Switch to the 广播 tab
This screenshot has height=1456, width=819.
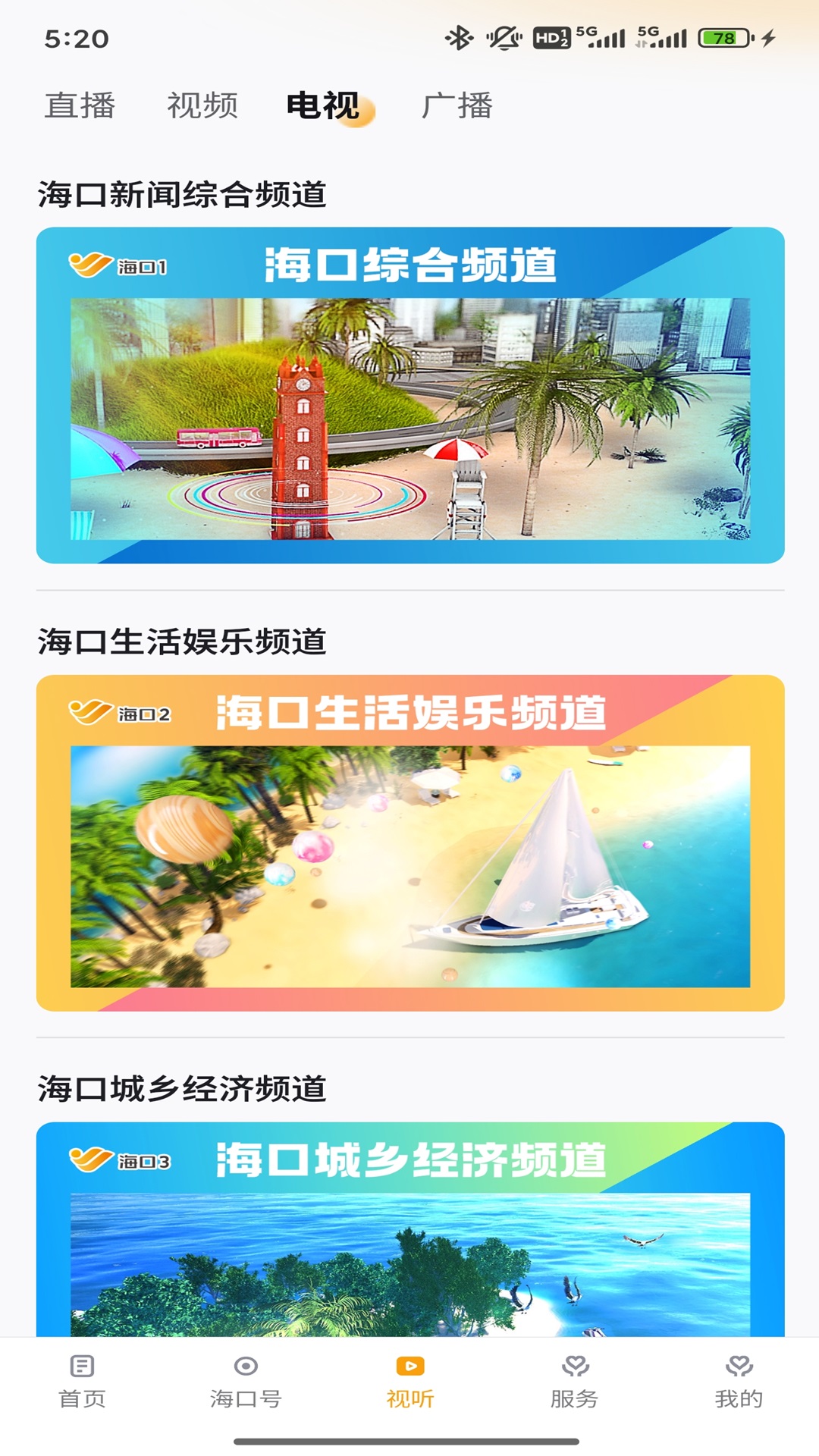point(457,105)
